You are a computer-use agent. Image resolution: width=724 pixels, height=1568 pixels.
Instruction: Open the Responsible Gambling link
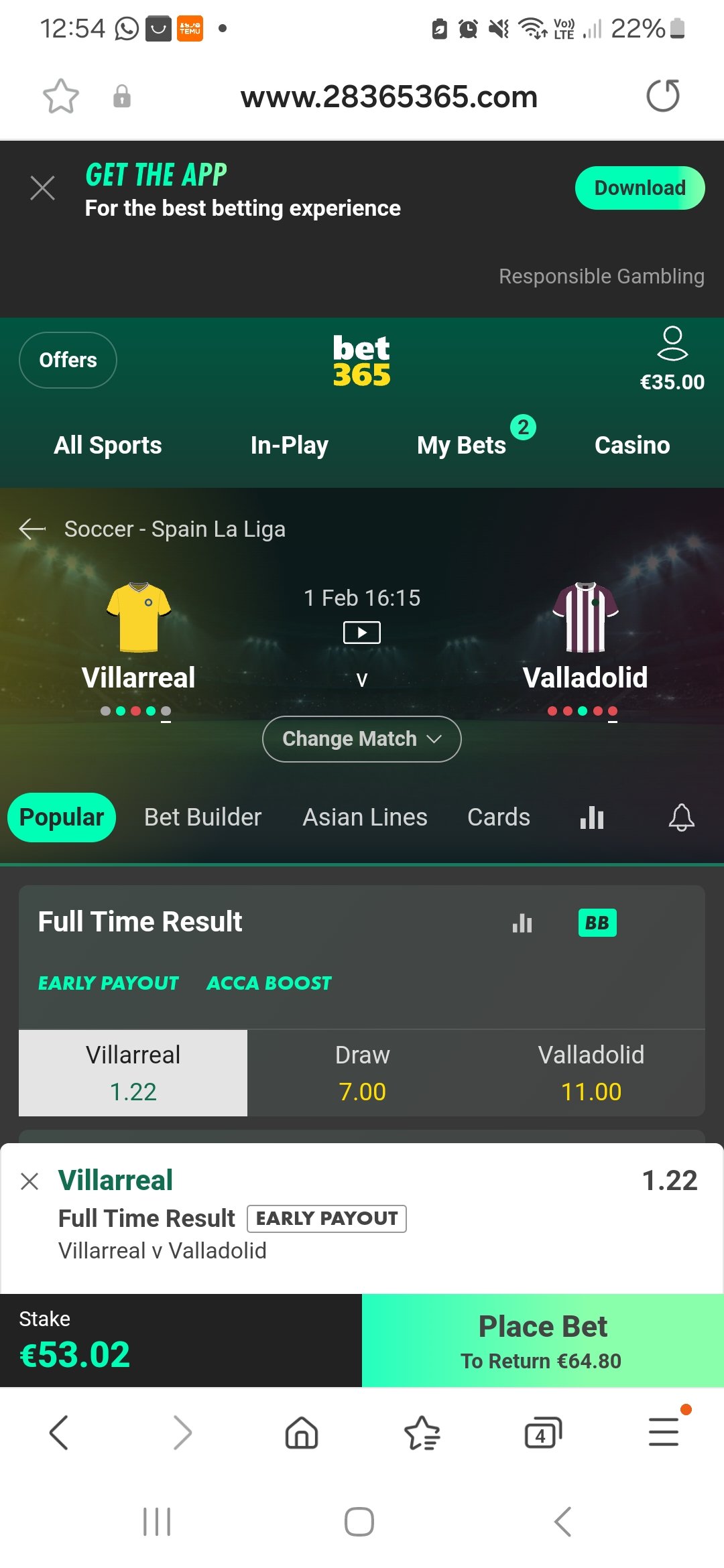tap(601, 276)
